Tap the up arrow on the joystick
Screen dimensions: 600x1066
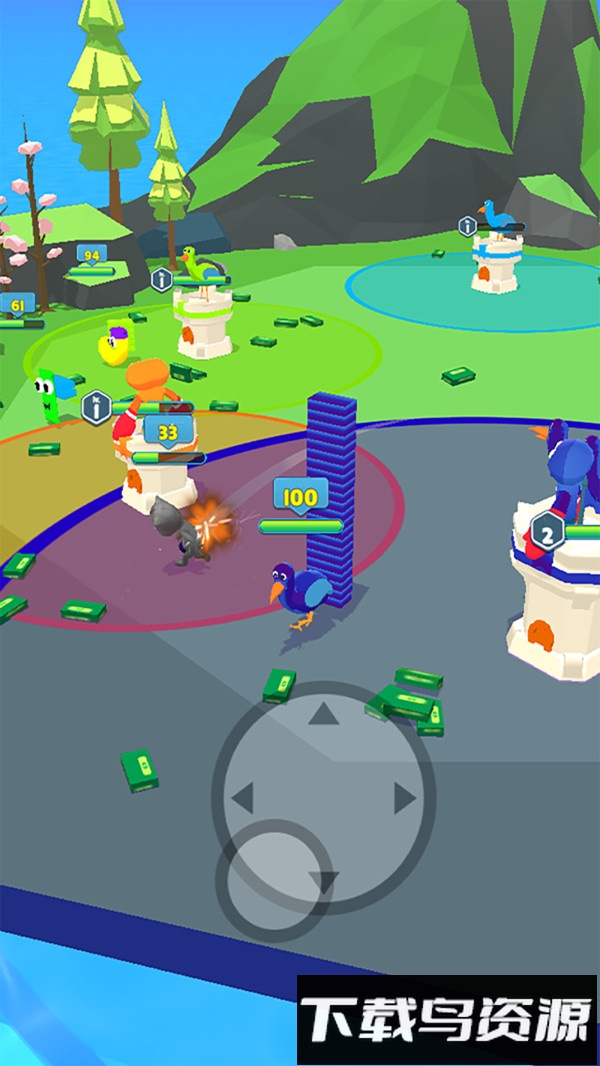pyautogui.click(x=322, y=714)
